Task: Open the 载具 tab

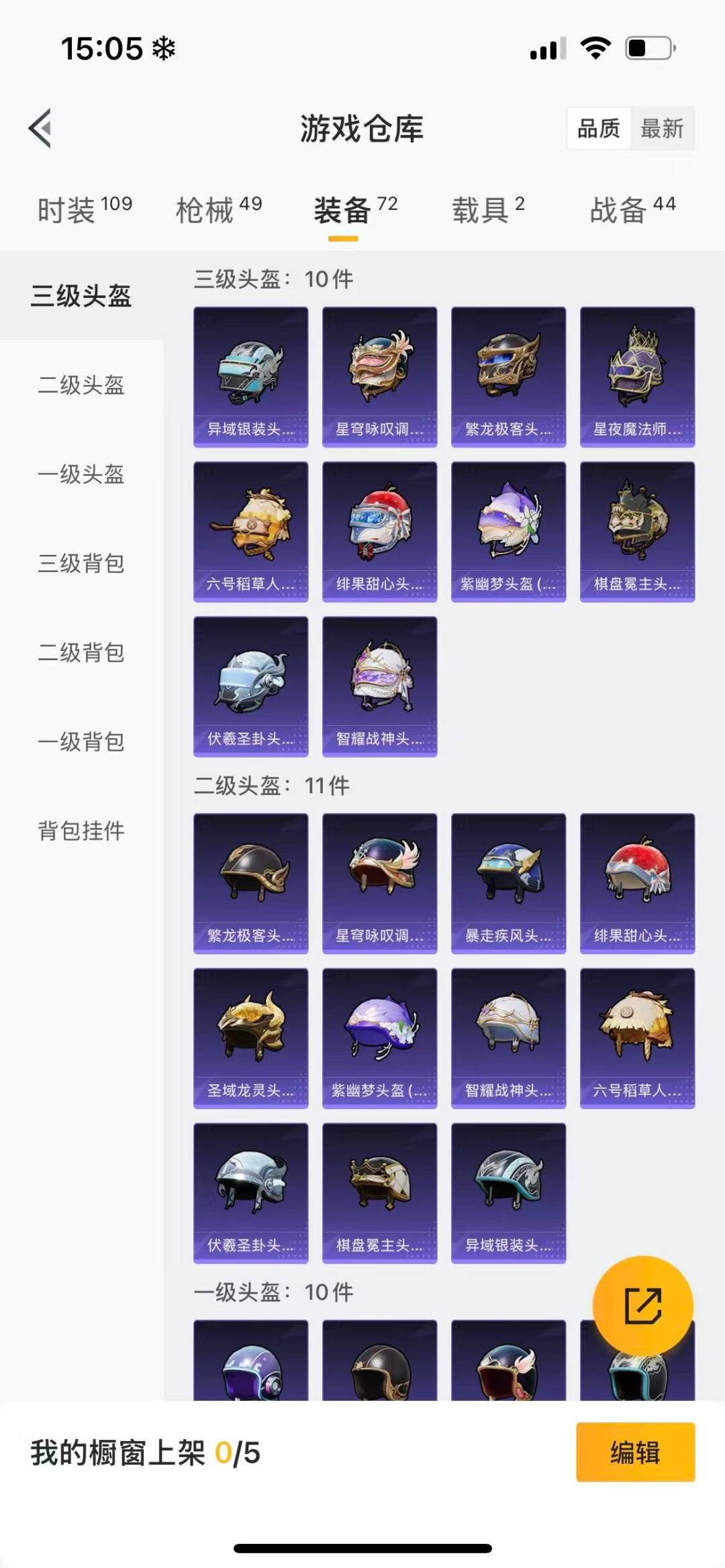Action: coord(487,210)
